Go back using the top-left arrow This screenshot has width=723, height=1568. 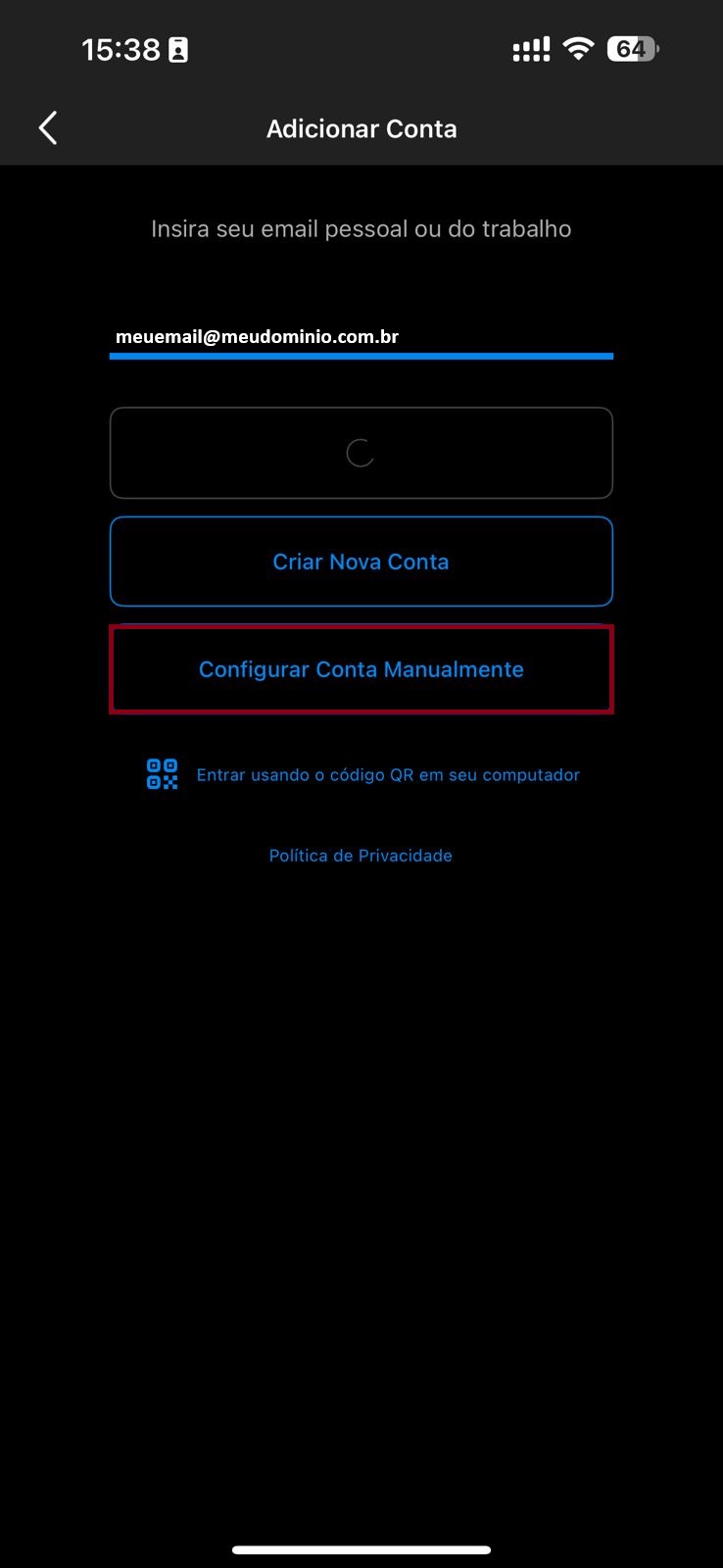click(48, 128)
